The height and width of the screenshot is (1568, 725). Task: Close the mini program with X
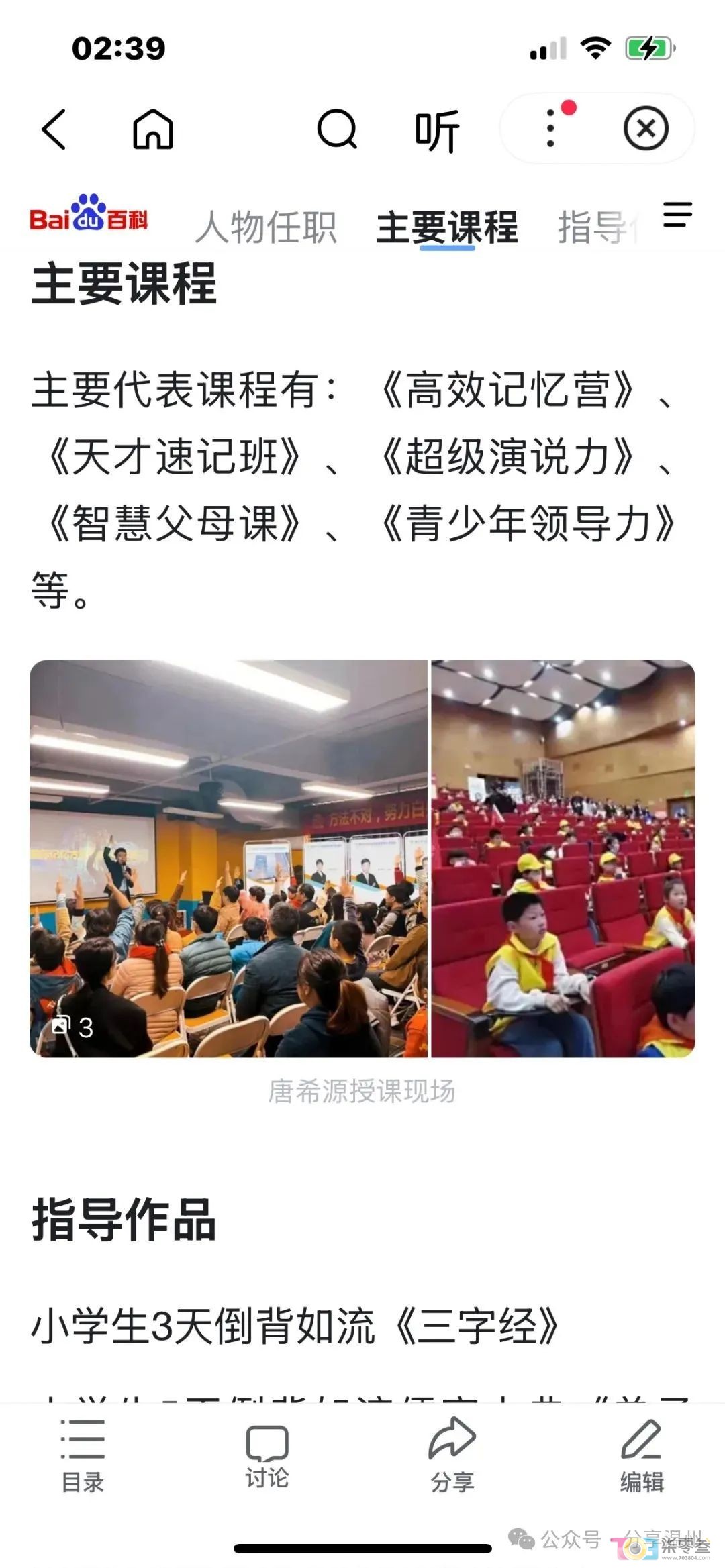646,127
